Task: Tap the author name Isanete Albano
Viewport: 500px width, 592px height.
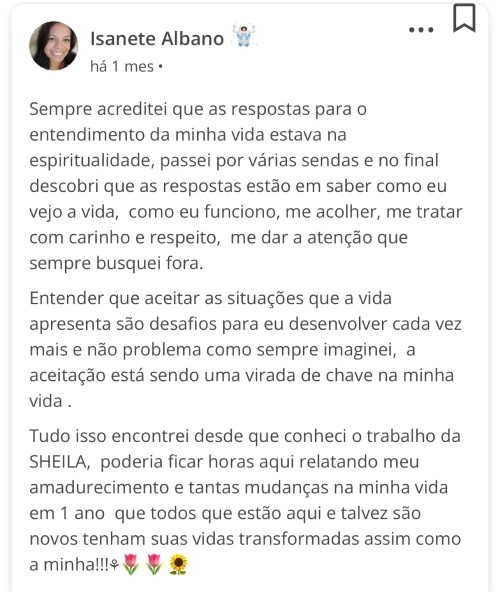Action: coord(157,39)
